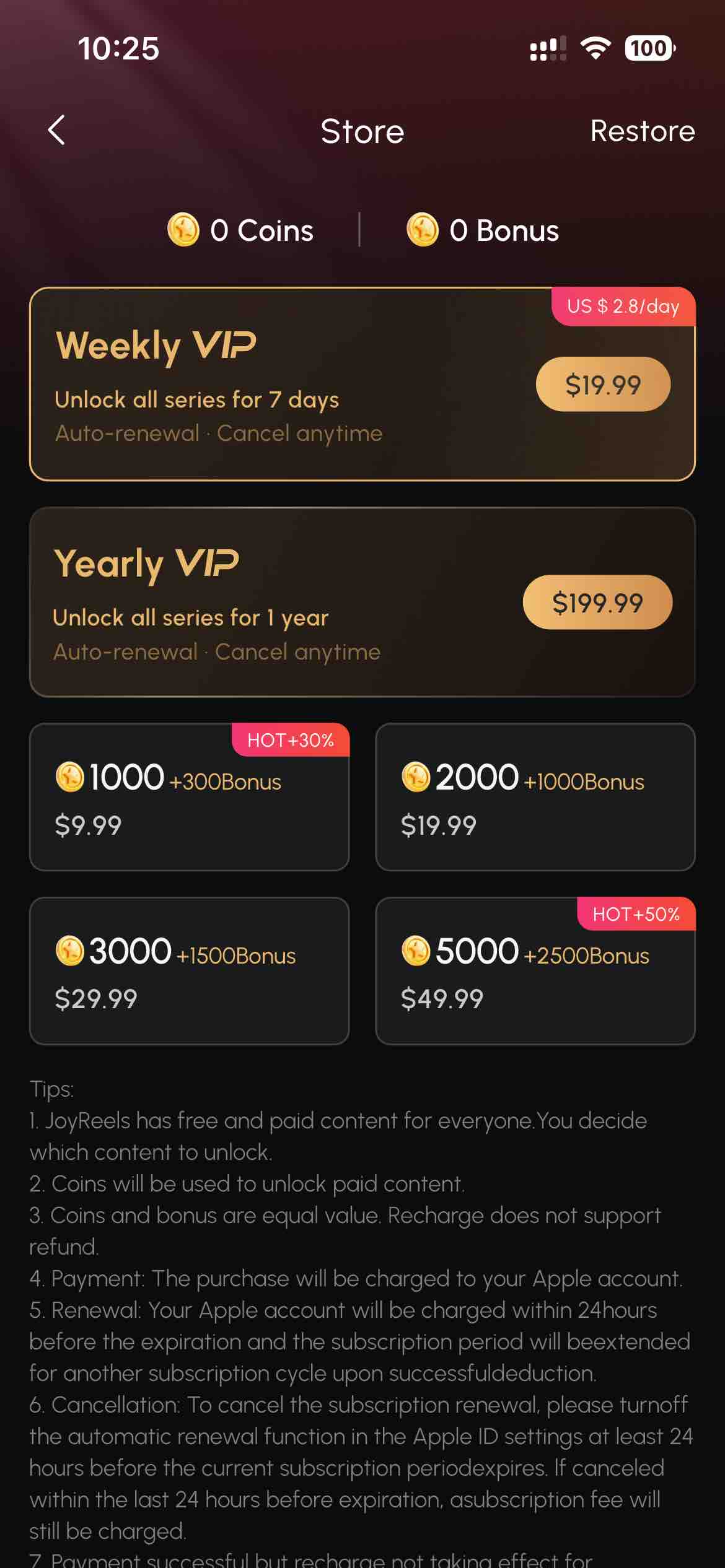Purchase 1000 coins pack for $9.99
The width and height of the screenshot is (725, 1568).
(x=189, y=797)
